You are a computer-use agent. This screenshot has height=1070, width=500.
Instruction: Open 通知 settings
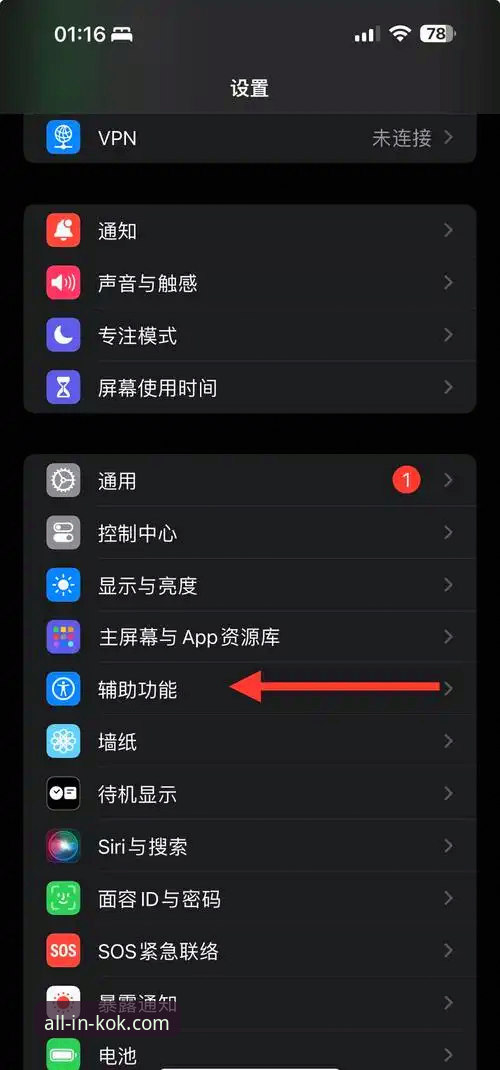coord(250,231)
